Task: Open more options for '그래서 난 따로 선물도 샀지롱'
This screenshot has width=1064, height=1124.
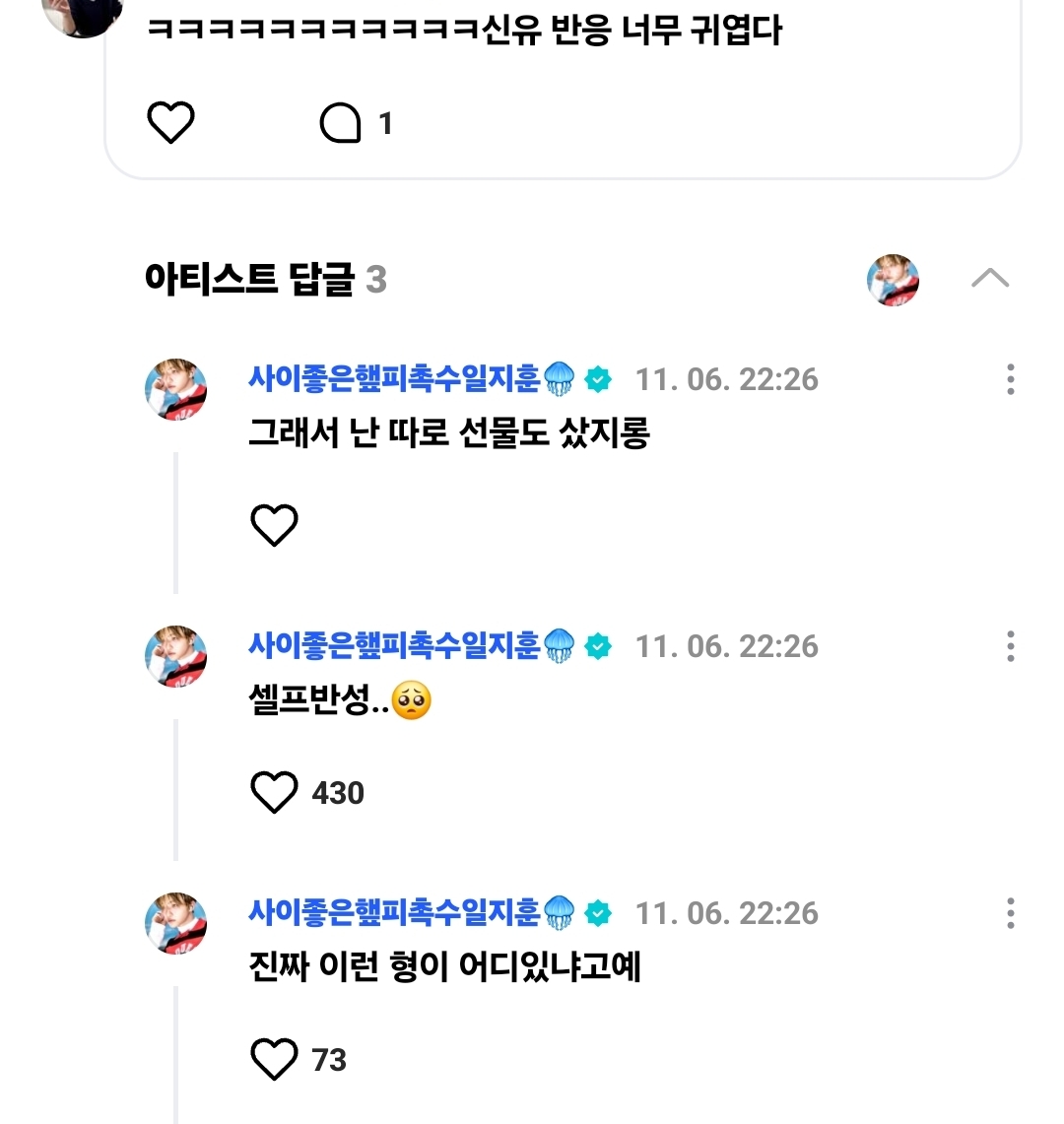Action: 1010,379
